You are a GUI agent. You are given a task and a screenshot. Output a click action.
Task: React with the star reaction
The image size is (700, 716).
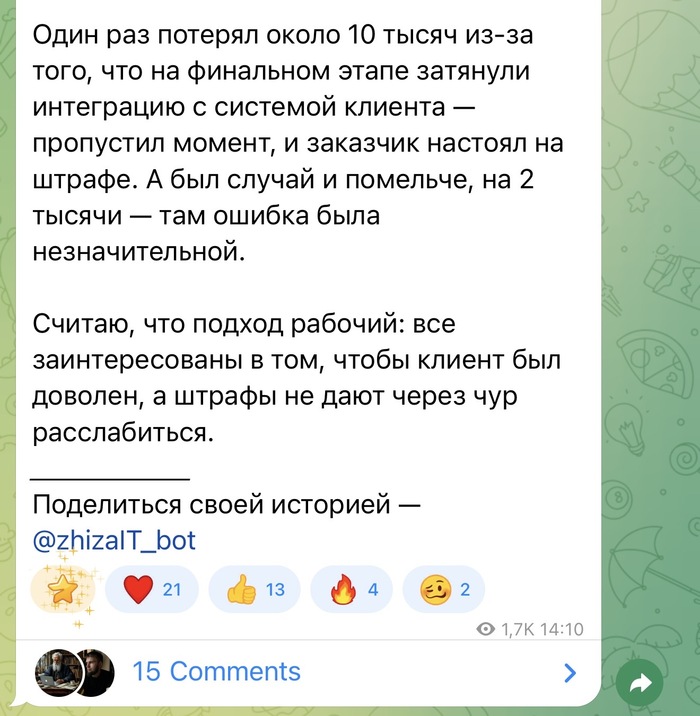pos(64,590)
